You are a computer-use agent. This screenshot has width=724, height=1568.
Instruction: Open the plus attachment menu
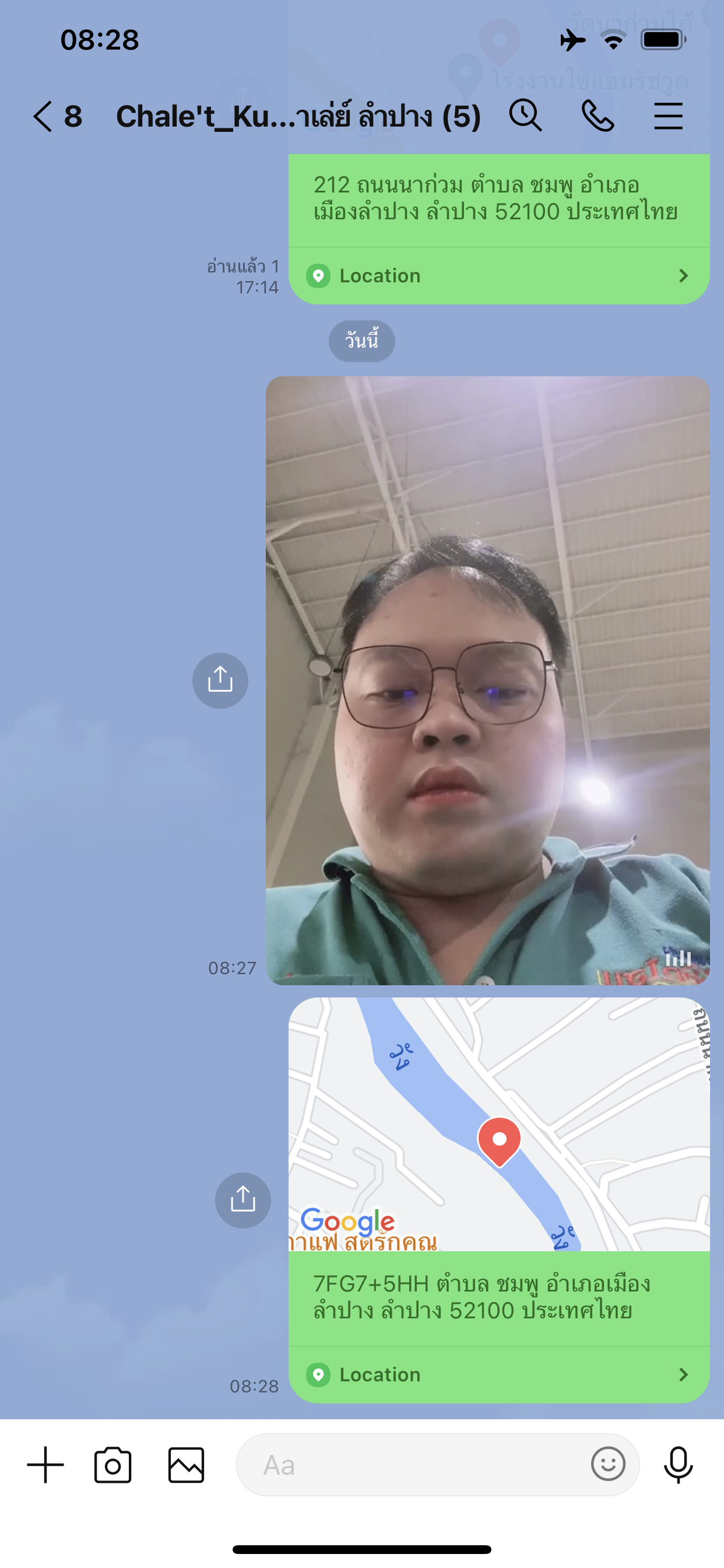coord(45,1465)
